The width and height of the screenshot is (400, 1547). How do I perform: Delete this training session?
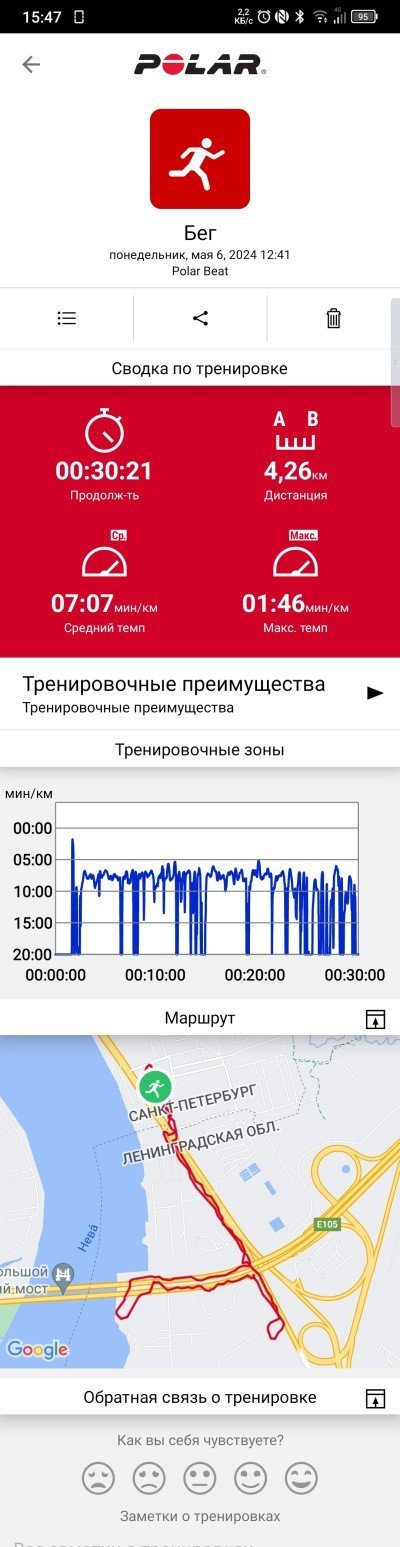(x=334, y=319)
